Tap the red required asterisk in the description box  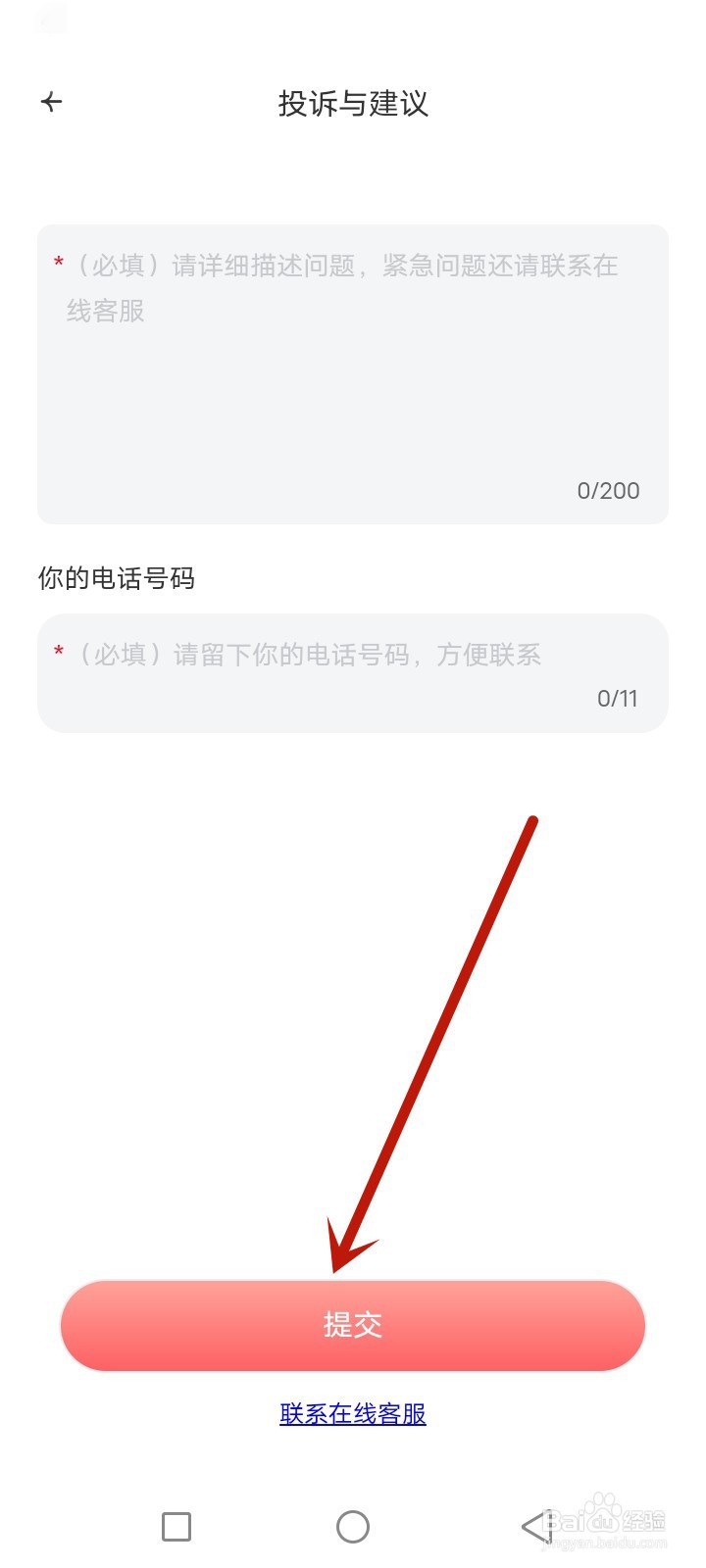tap(58, 263)
